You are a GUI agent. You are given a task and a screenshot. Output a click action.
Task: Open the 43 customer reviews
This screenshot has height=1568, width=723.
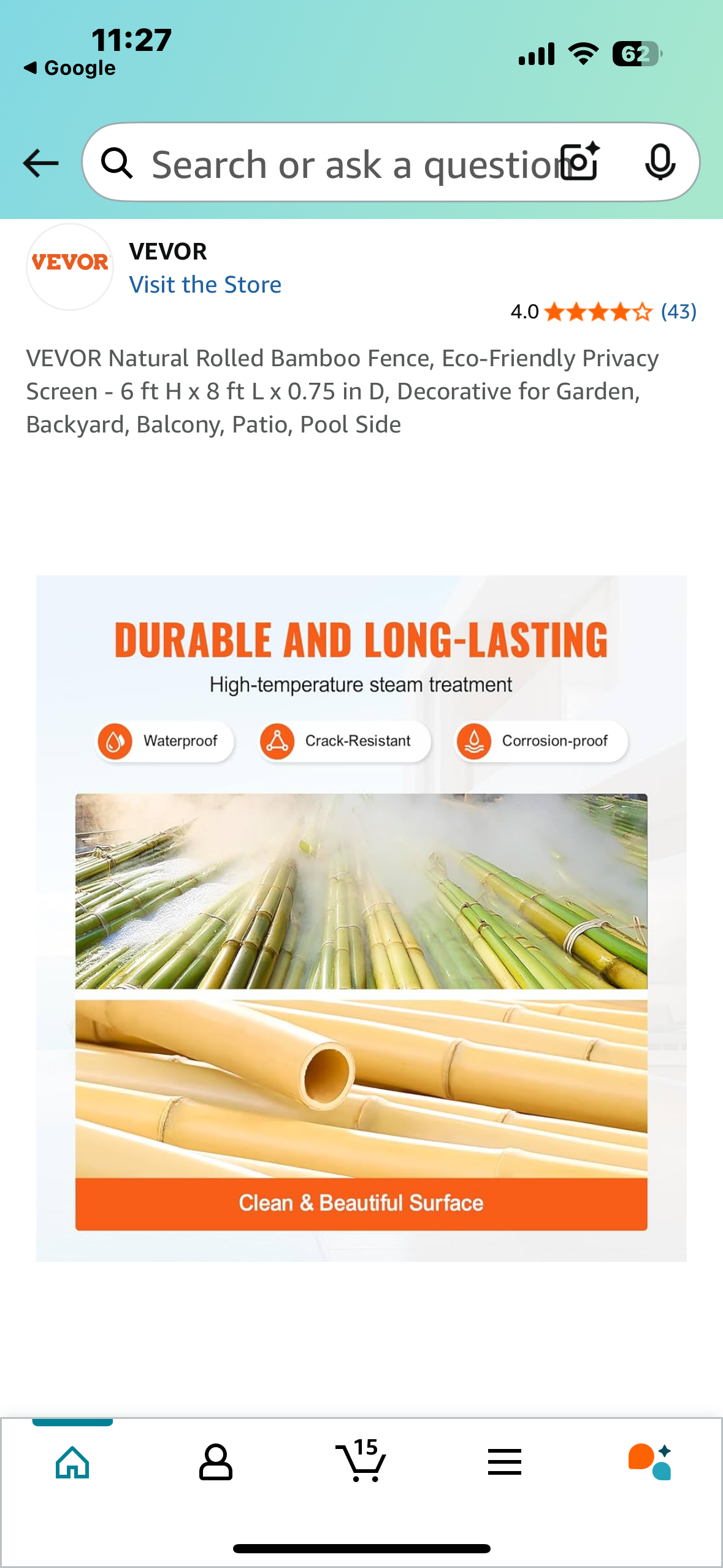point(678,312)
